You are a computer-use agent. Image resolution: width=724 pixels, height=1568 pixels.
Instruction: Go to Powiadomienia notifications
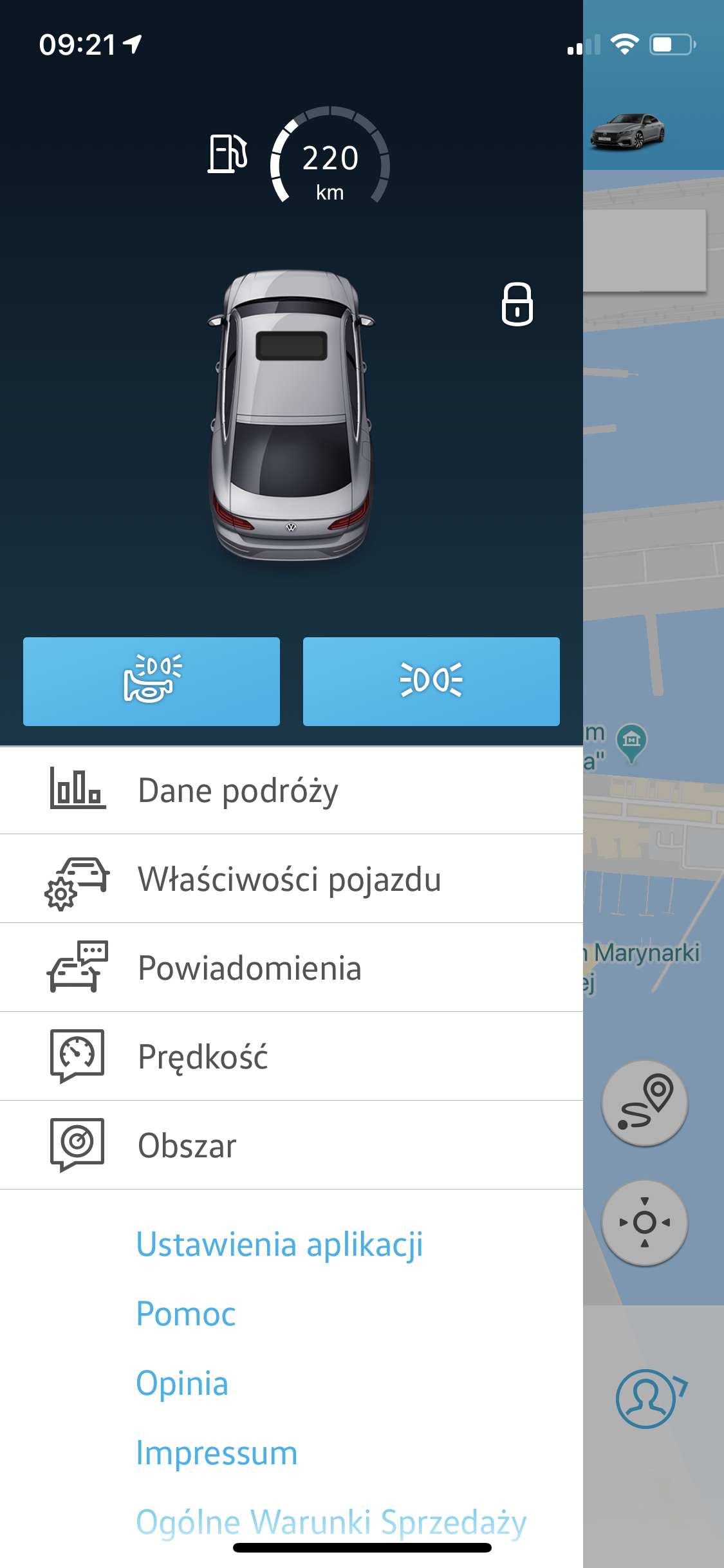coord(291,968)
